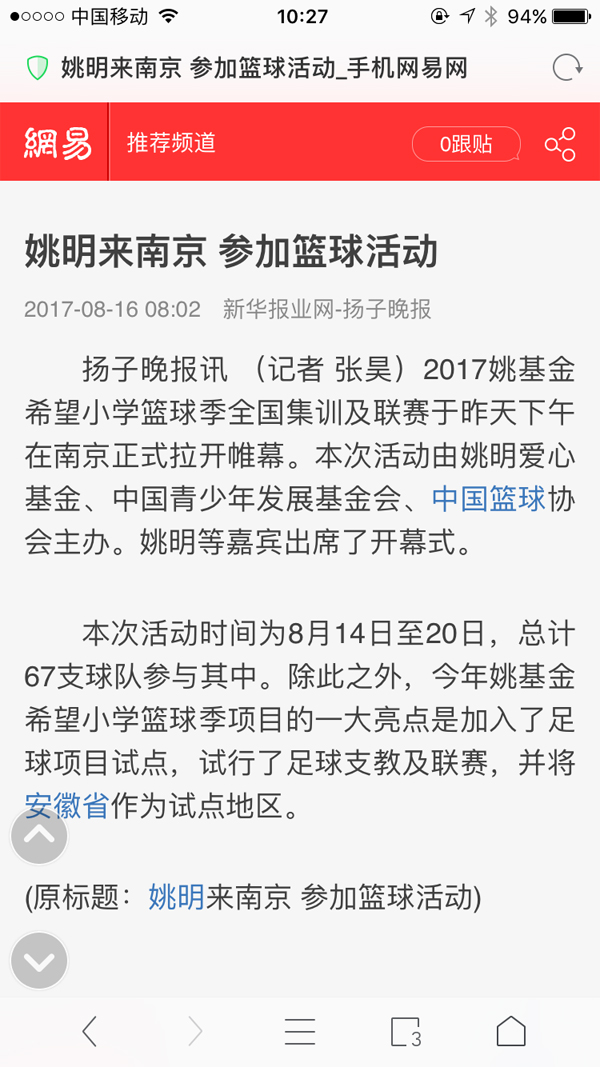Jump down with the down arrow button

39,961
